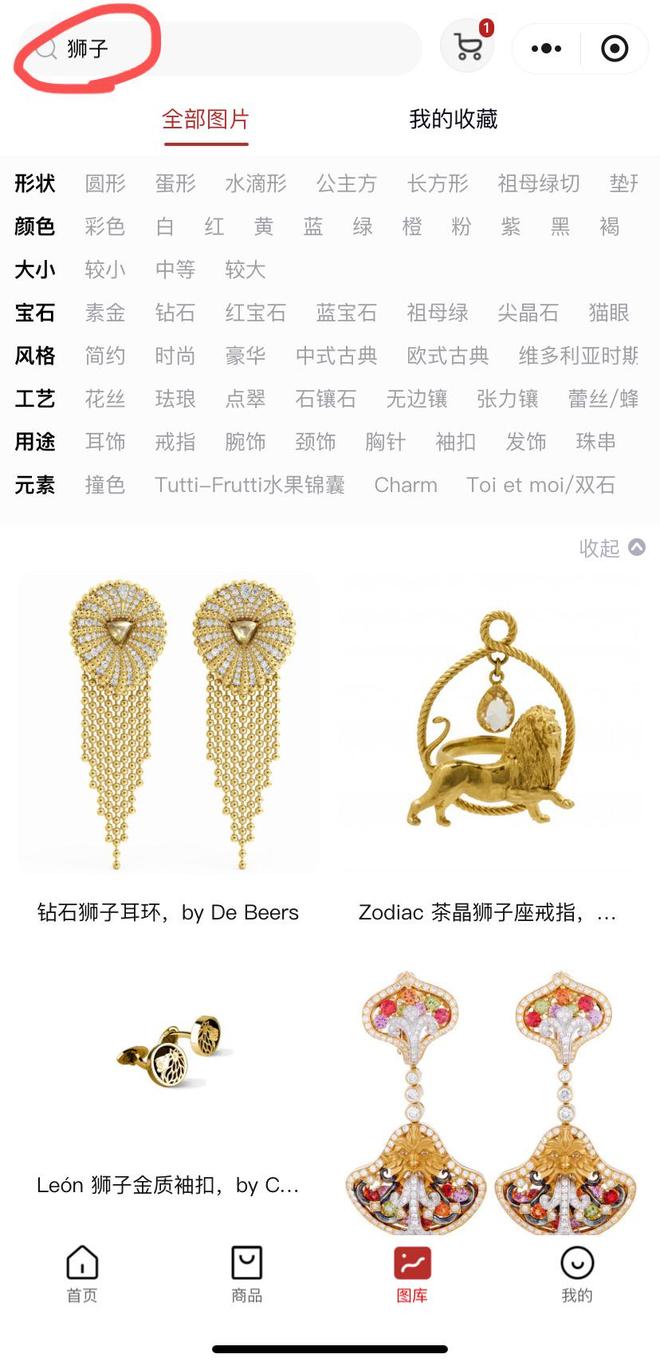Open the 钻石狮子耳环 by De Beers item

click(x=168, y=740)
